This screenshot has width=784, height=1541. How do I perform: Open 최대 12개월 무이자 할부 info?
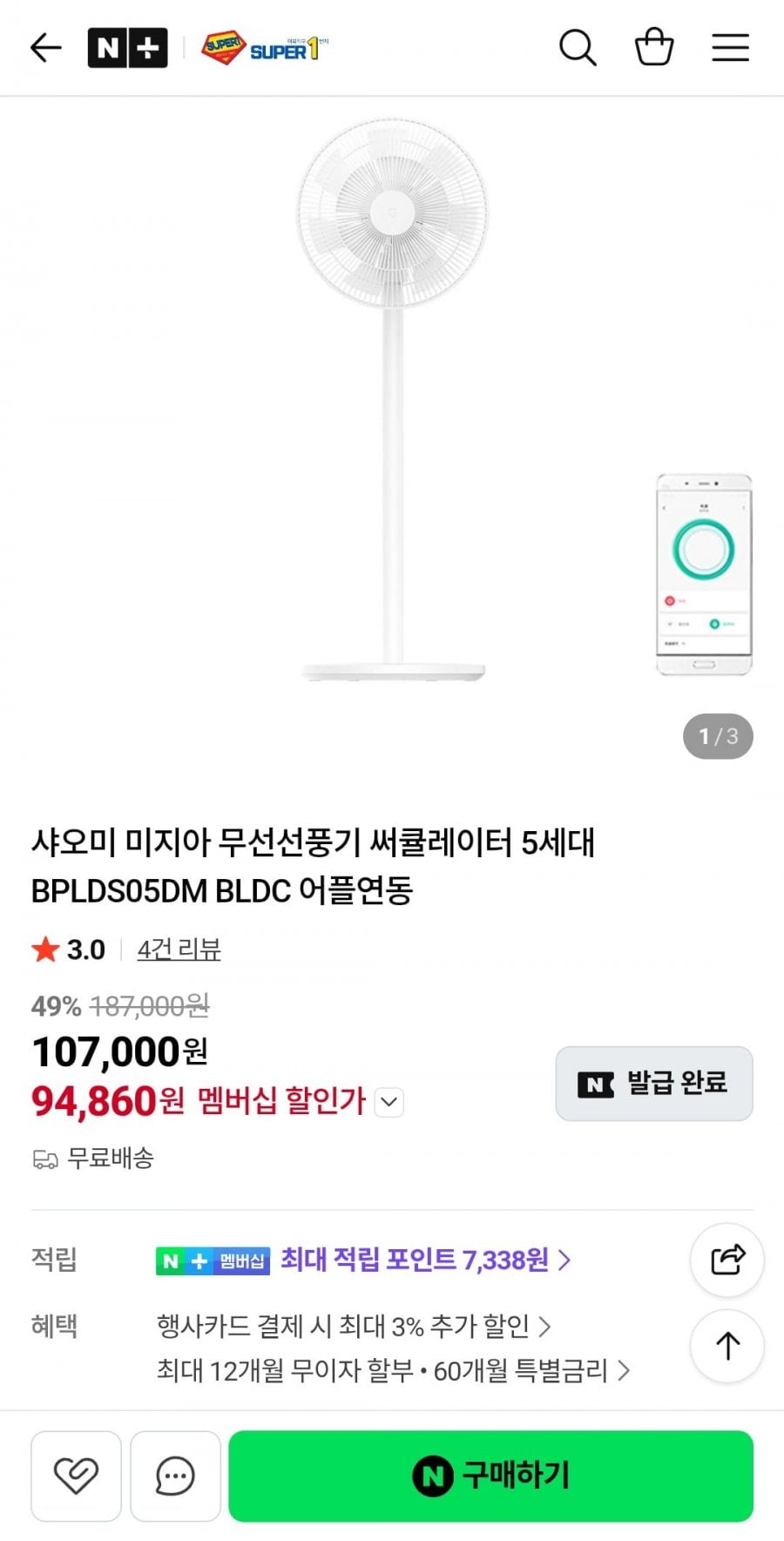[x=392, y=1371]
